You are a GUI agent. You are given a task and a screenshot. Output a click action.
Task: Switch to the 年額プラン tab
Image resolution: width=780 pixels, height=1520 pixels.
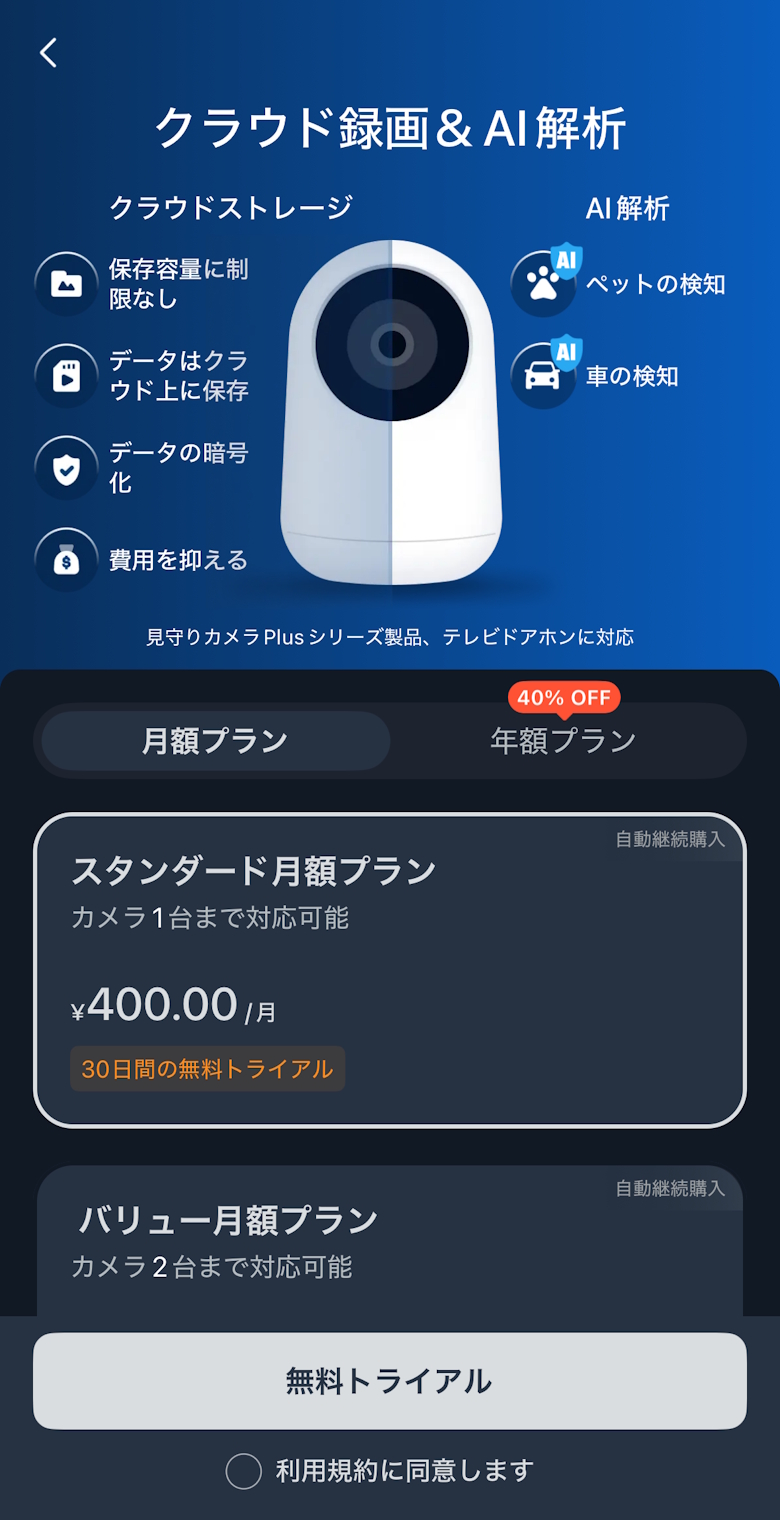click(563, 741)
